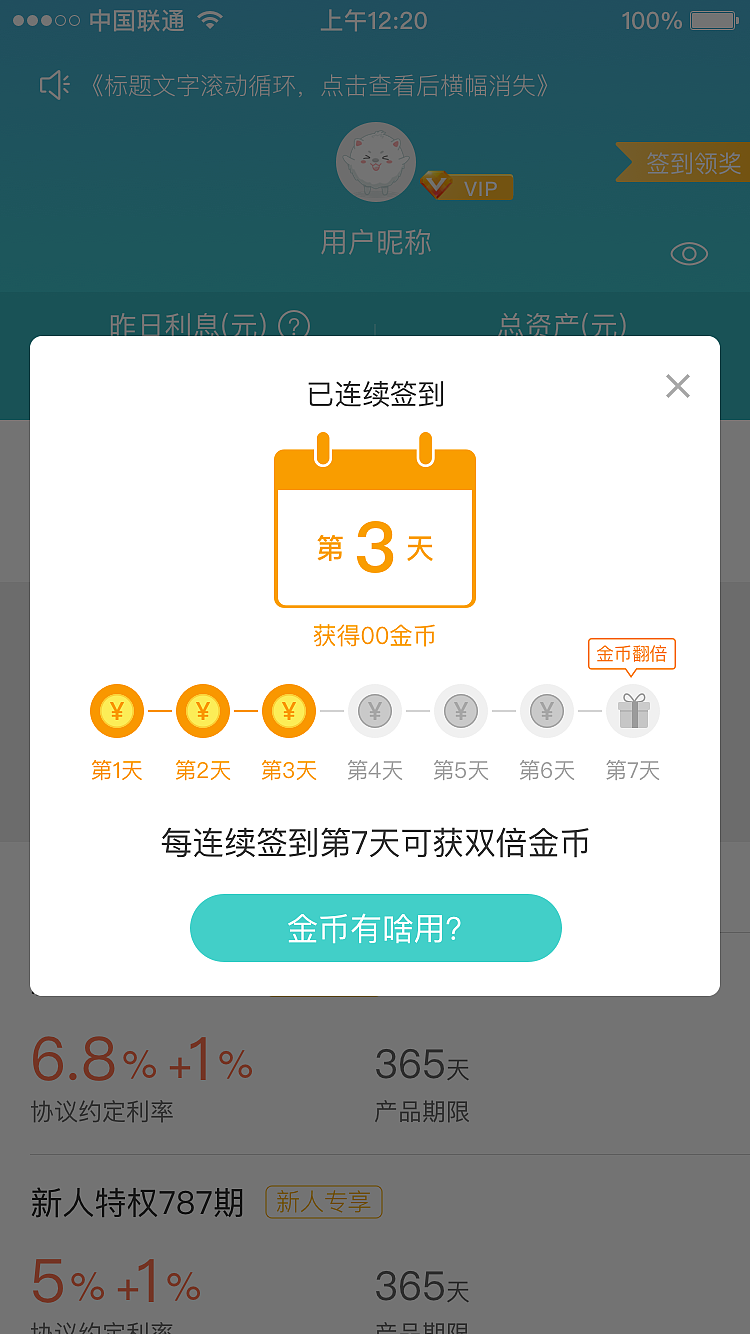
Task: Open the 金币翻倍 callout bubble
Action: point(633,654)
